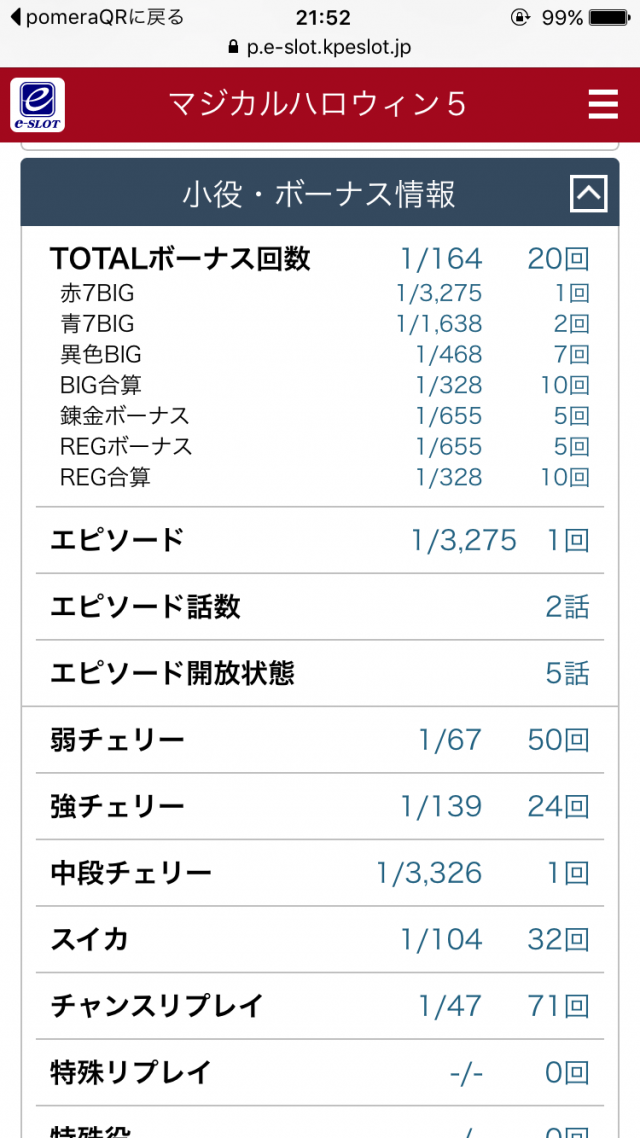Tap the p.e-slot.kpeslot.jp address bar
This screenshot has width=640, height=1138.
320,47
